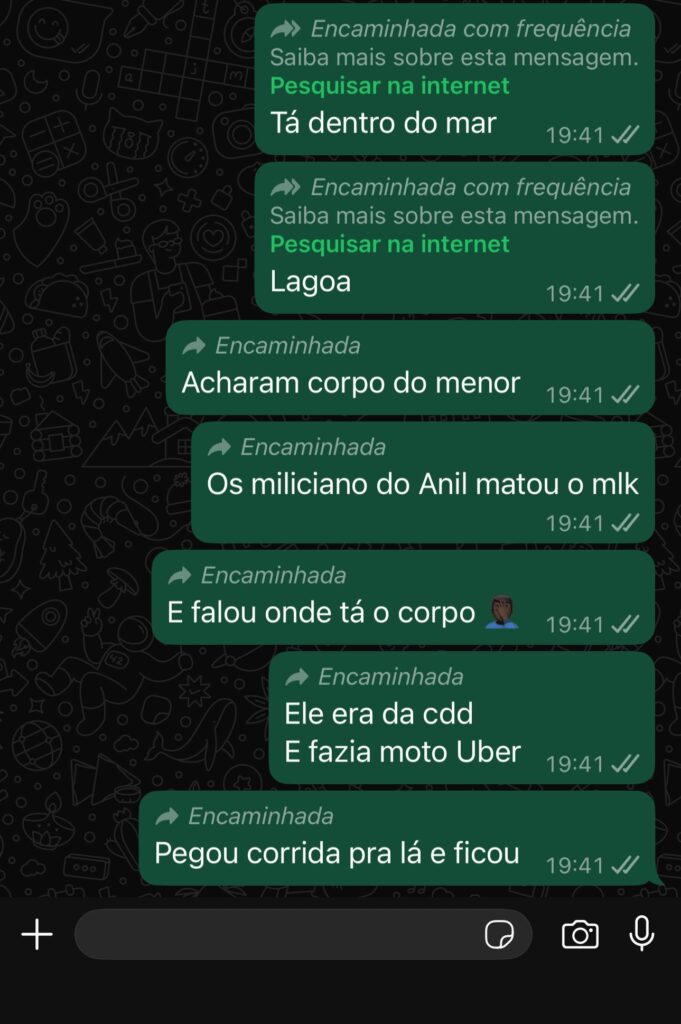Open the sticker picker icon
Image resolution: width=681 pixels, height=1024 pixels.
click(x=499, y=935)
